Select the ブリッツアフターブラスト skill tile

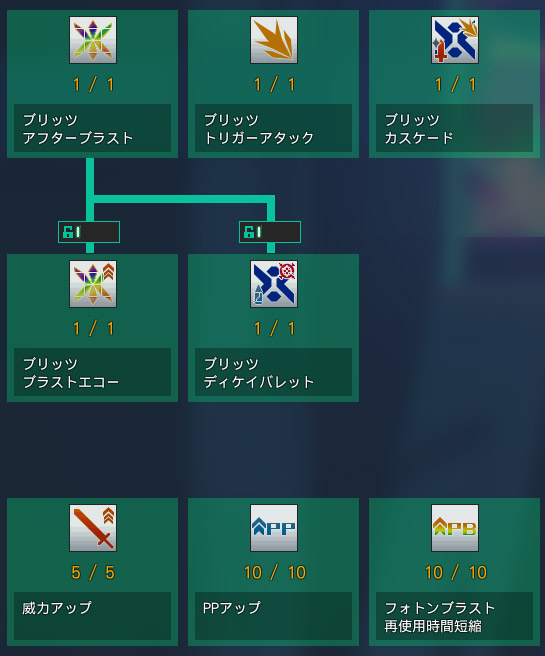(92, 84)
